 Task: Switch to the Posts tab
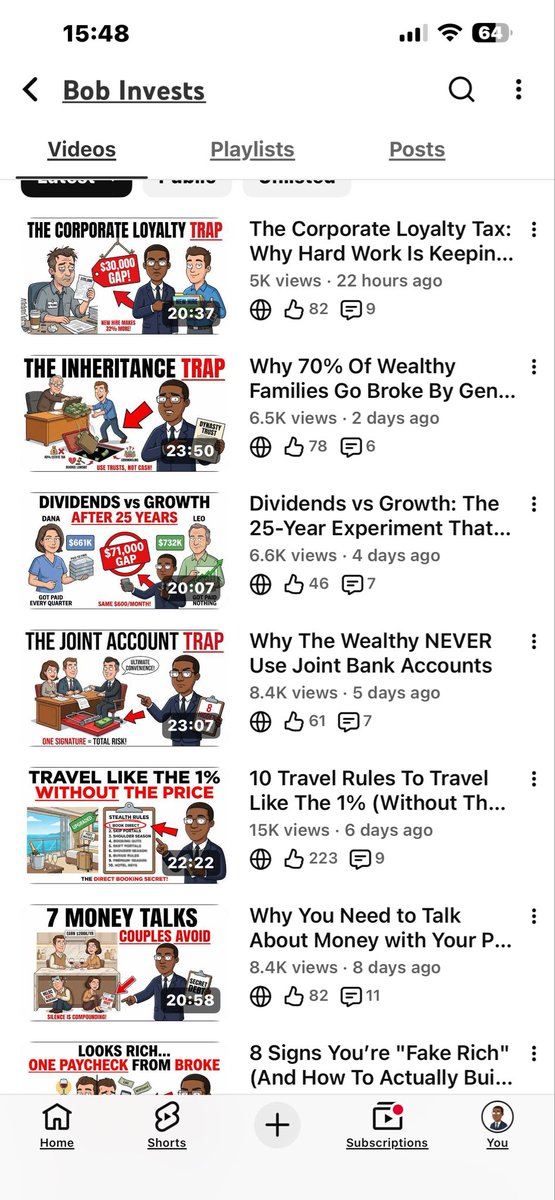417,150
